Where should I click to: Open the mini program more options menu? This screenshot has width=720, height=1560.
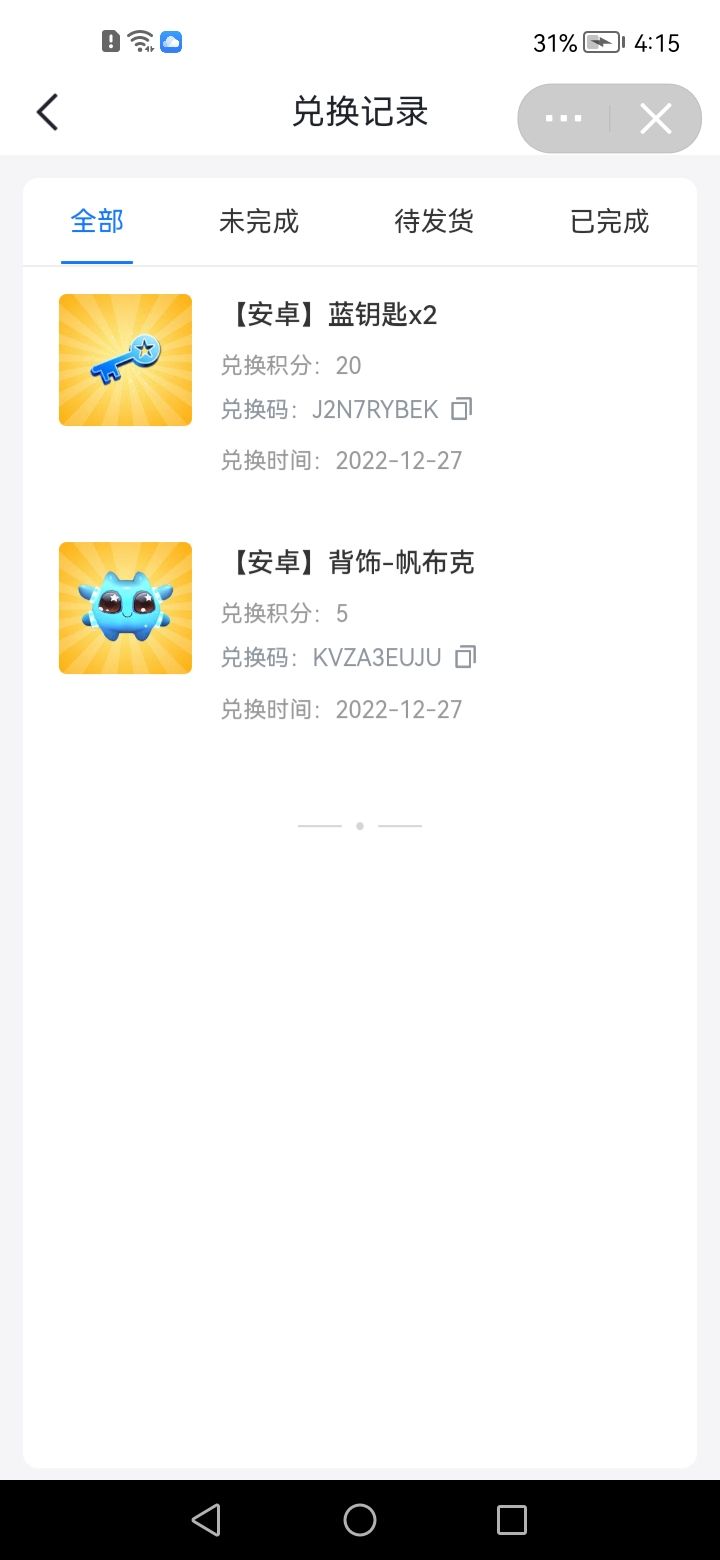pyautogui.click(x=563, y=118)
